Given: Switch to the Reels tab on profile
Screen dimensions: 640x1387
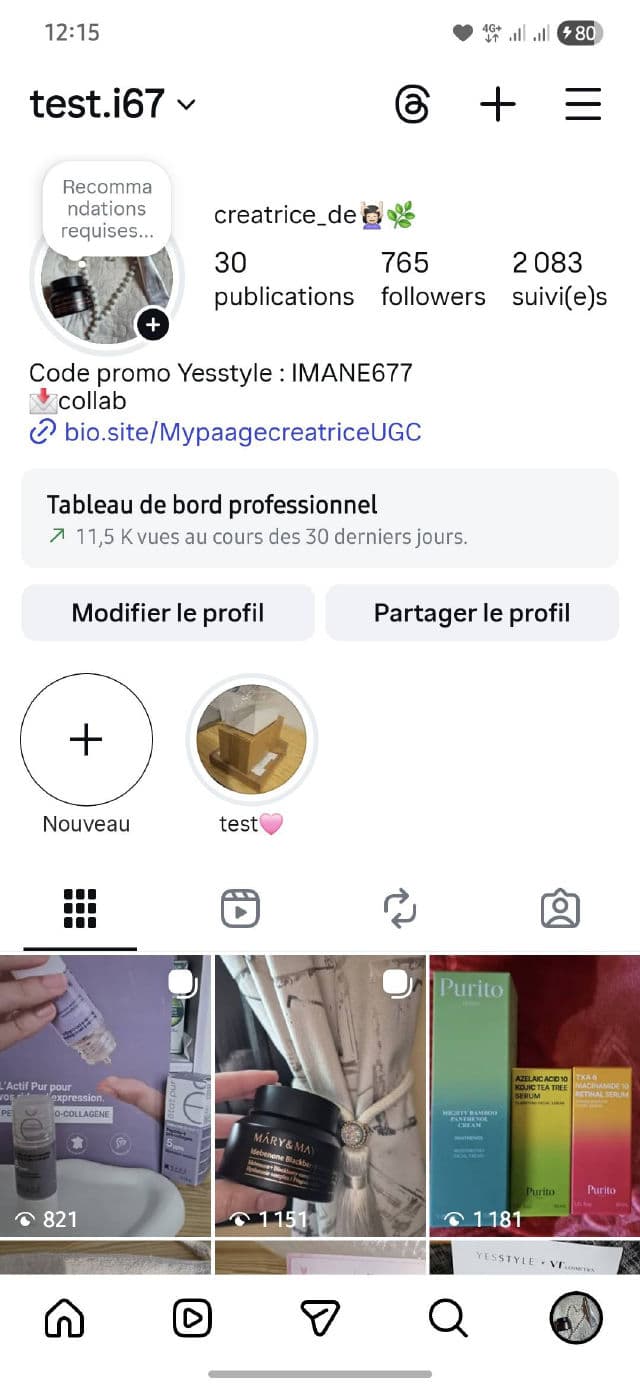Looking at the screenshot, I should [240, 909].
